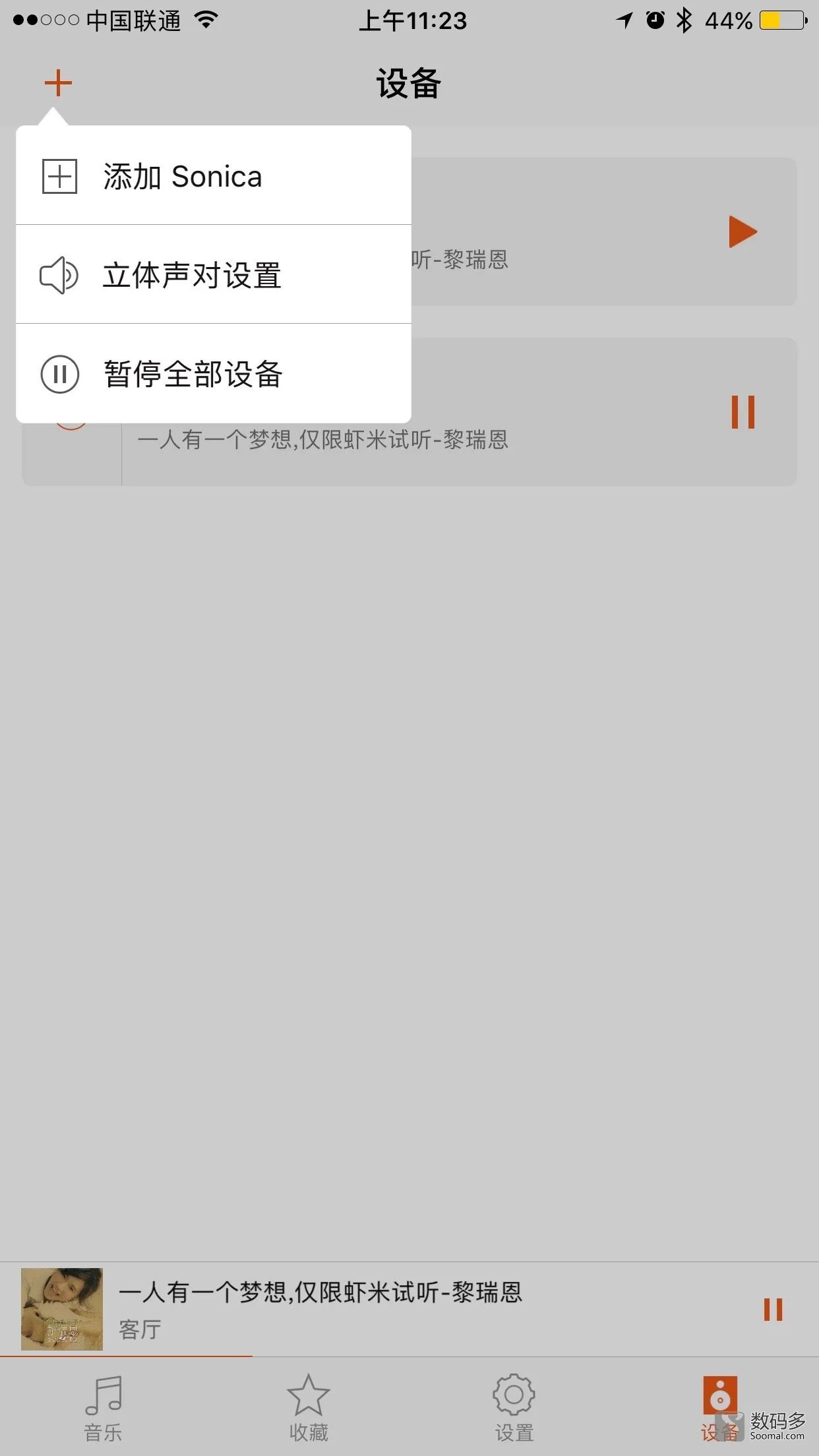Viewport: 819px width, 1456px height.
Task: Choose 暂停全部设备 to pause all devices
Action: (214, 374)
